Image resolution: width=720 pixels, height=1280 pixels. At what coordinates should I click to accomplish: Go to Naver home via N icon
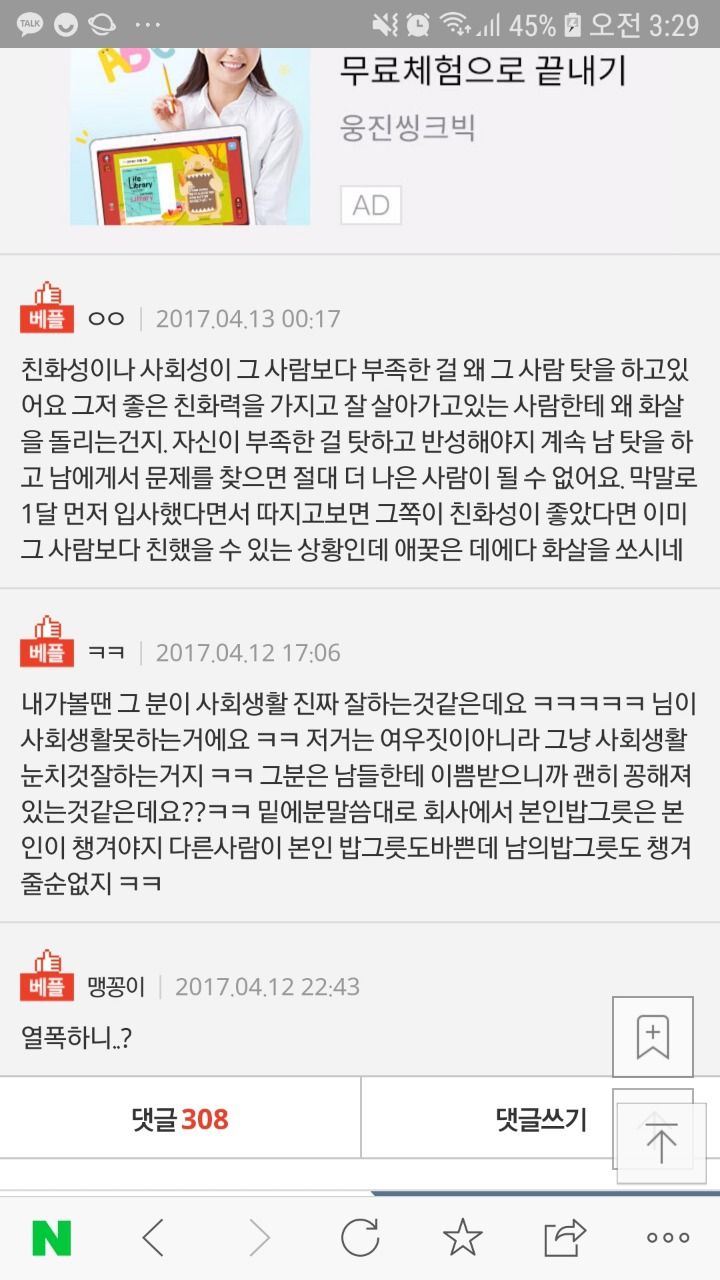[51, 1238]
